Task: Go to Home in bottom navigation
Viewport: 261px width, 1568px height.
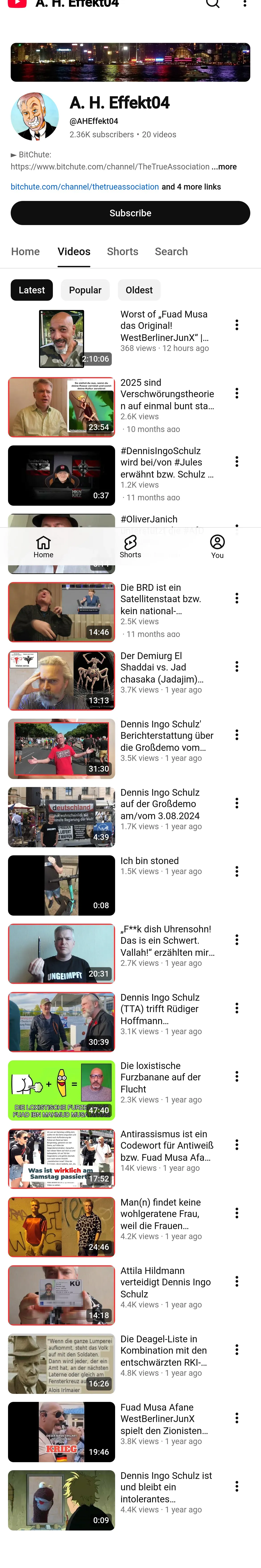Action: (43, 546)
